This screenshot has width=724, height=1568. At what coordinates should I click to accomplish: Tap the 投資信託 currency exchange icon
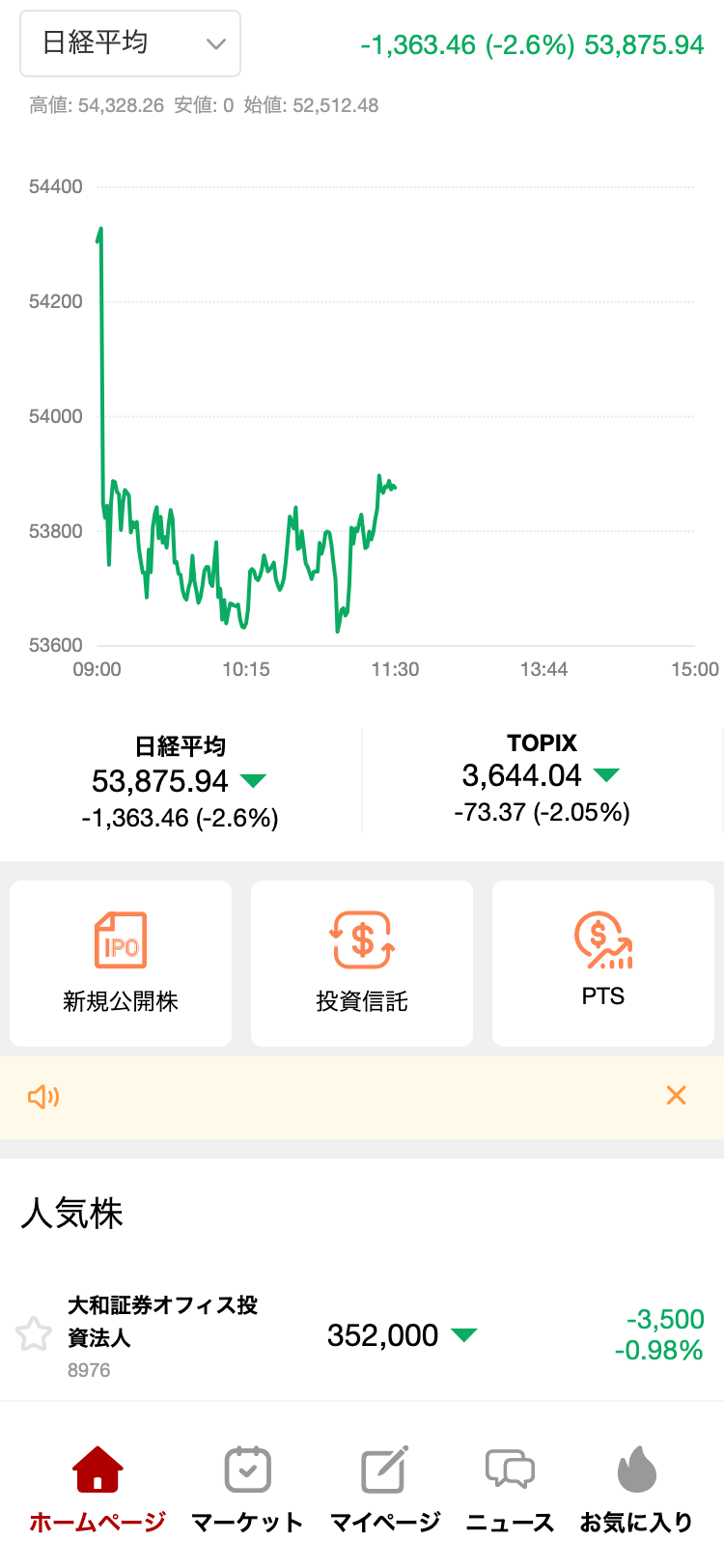[361, 938]
